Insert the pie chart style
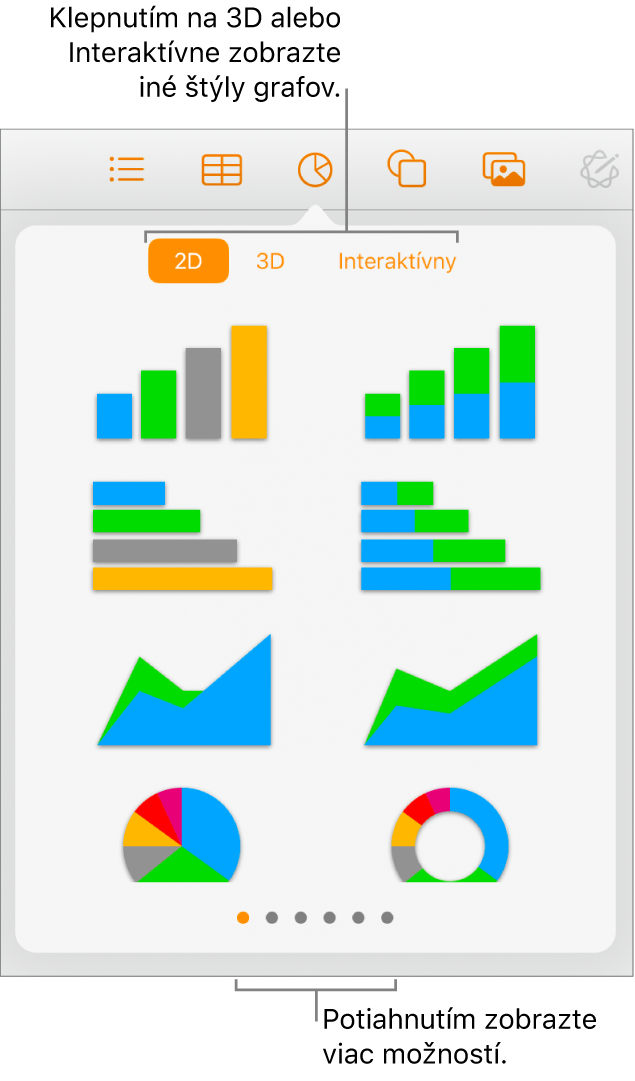The image size is (635, 1081). [182, 835]
